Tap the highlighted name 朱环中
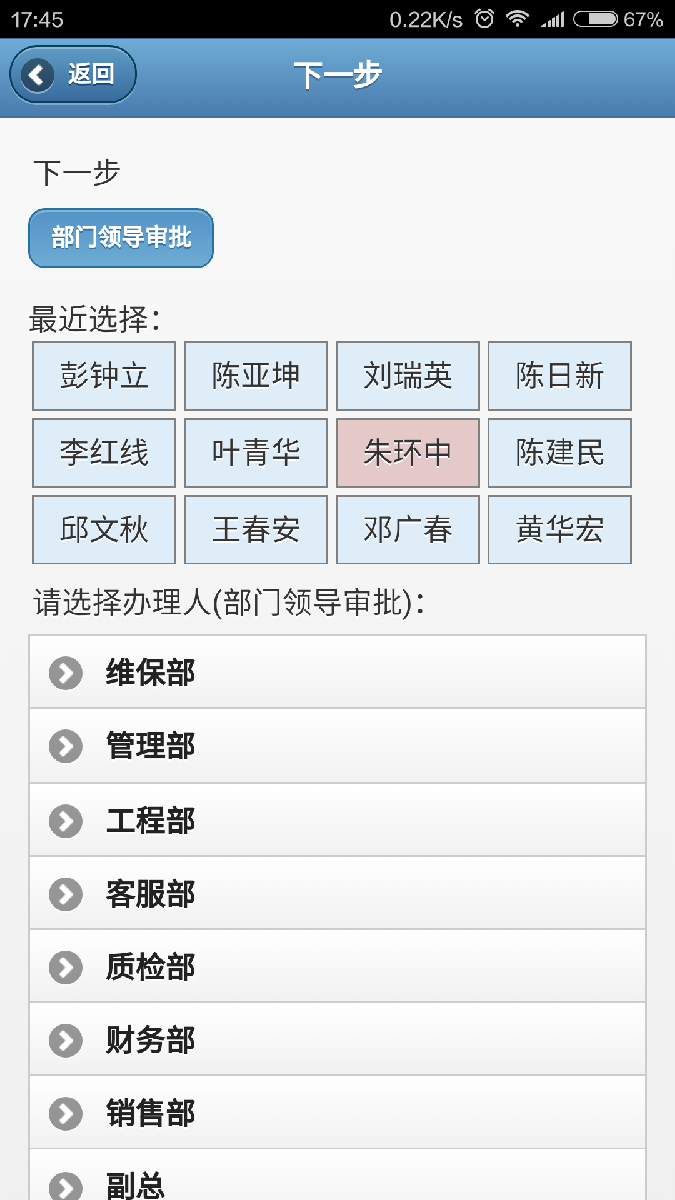675x1200 pixels. point(408,453)
